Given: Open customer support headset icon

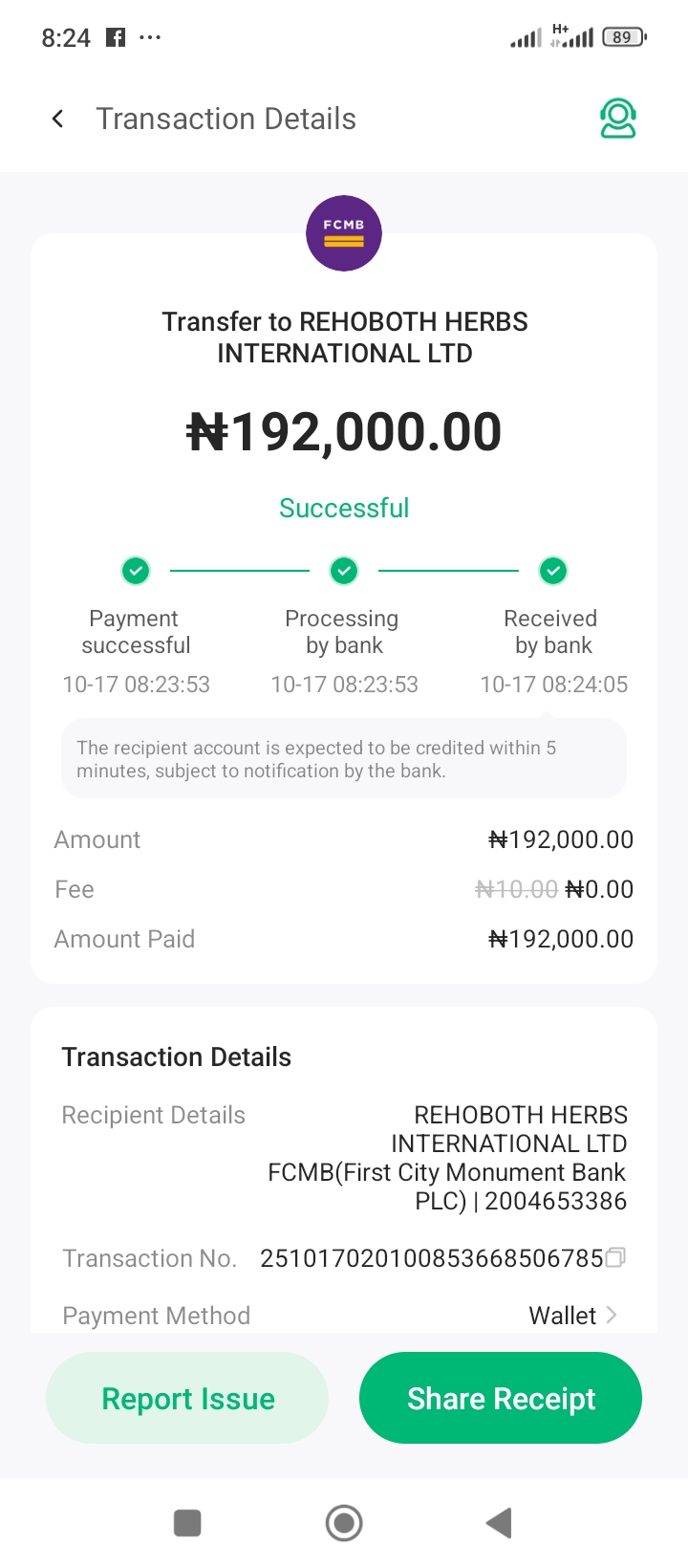Looking at the screenshot, I should (x=617, y=119).
